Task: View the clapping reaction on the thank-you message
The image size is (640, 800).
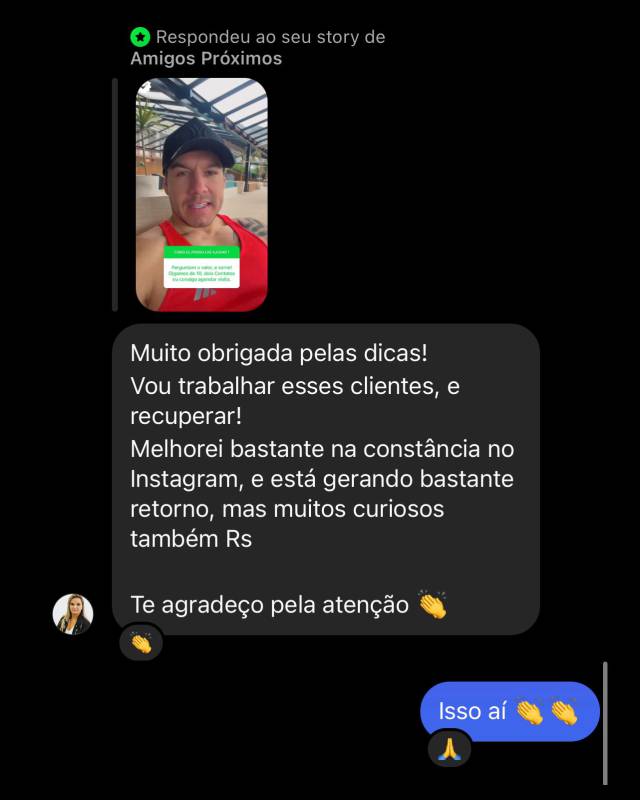Action: click(x=141, y=642)
